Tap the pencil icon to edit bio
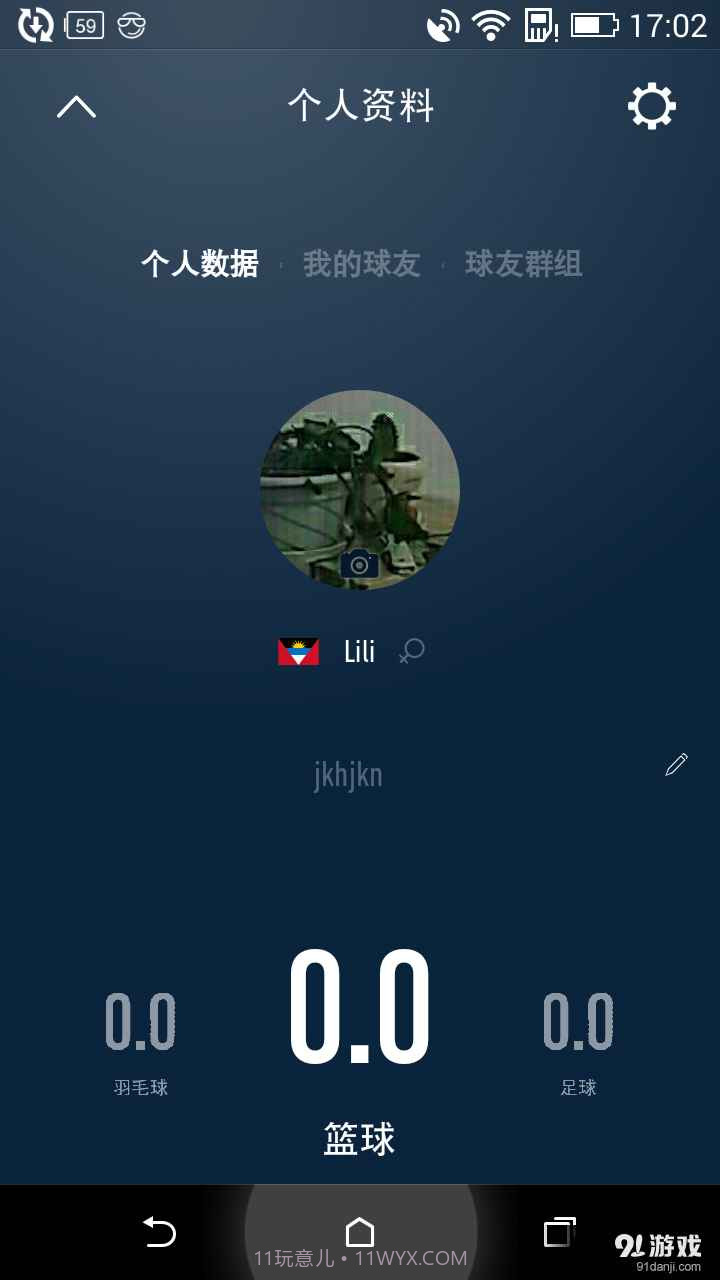Image resolution: width=720 pixels, height=1280 pixels. [x=676, y=763]
